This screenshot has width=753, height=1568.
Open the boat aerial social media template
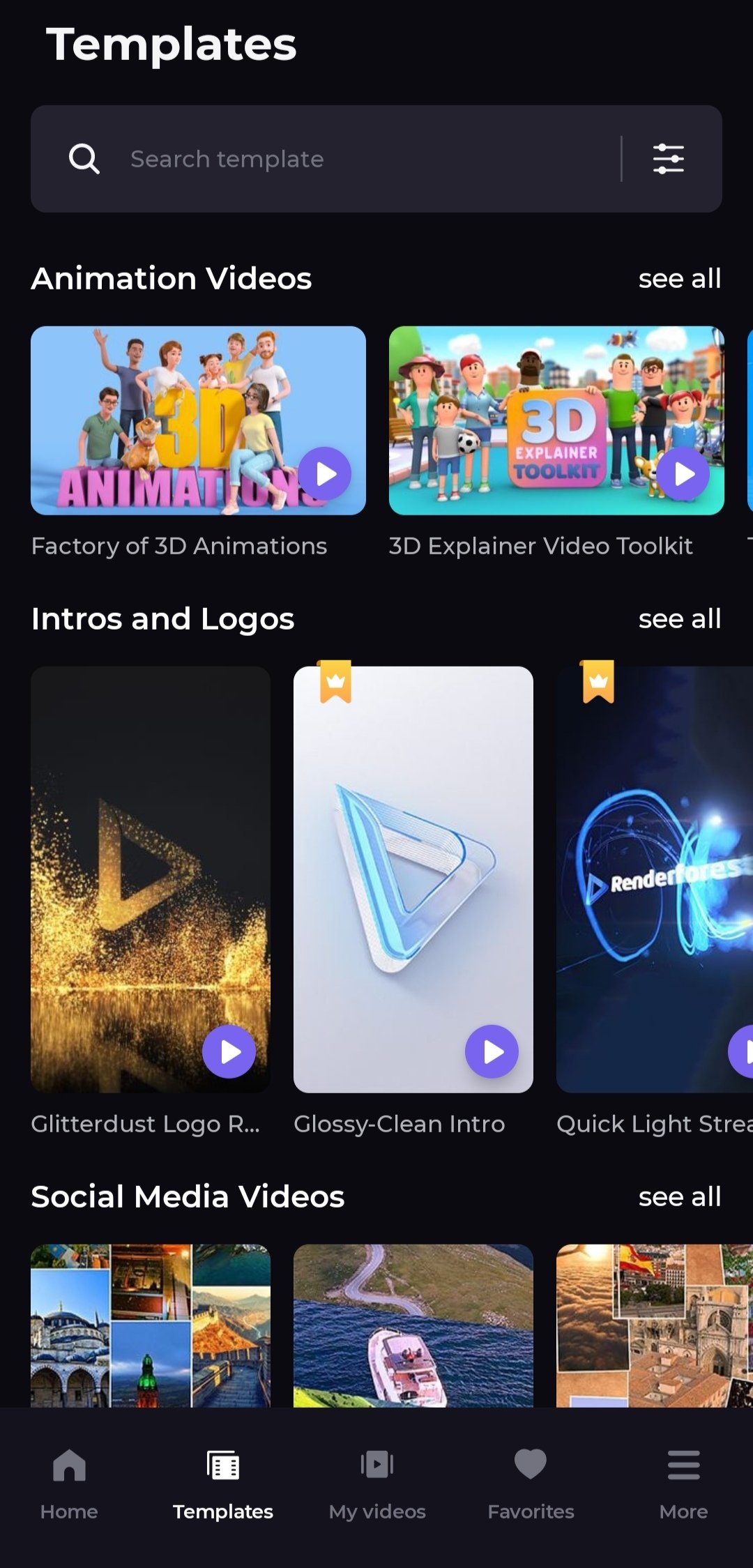(x=413, y=1325)
